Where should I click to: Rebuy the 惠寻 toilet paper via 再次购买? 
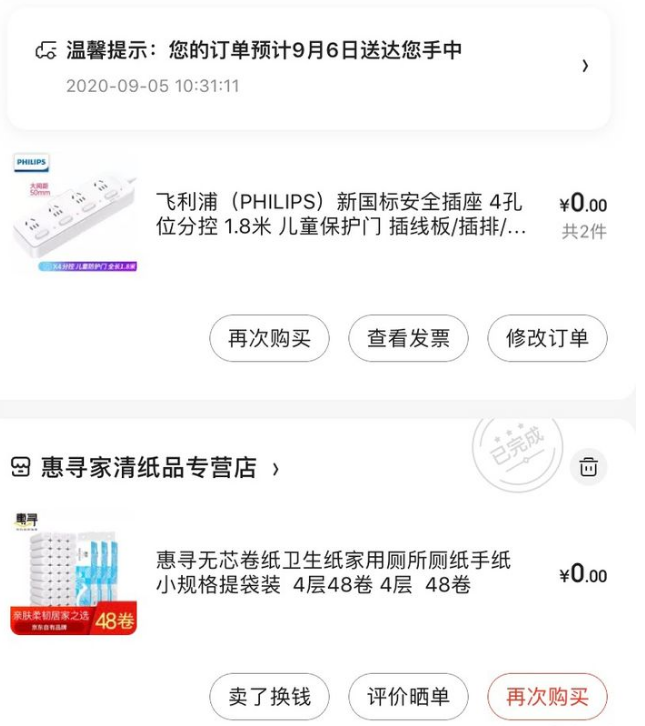coord(547,696)
